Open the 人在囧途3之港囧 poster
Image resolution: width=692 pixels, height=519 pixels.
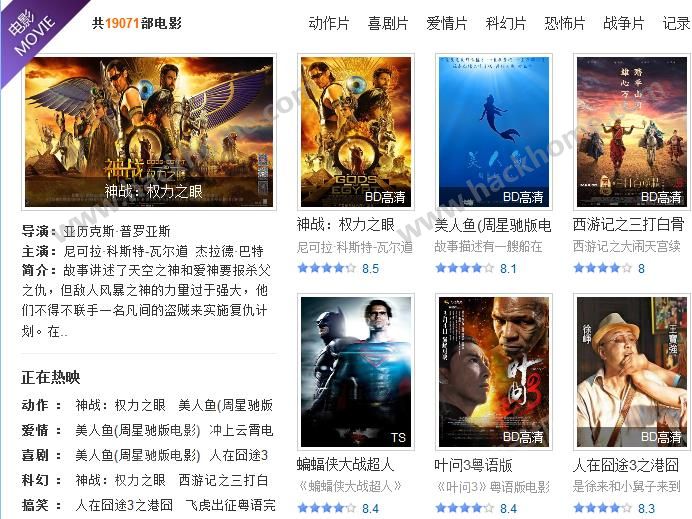630,371
